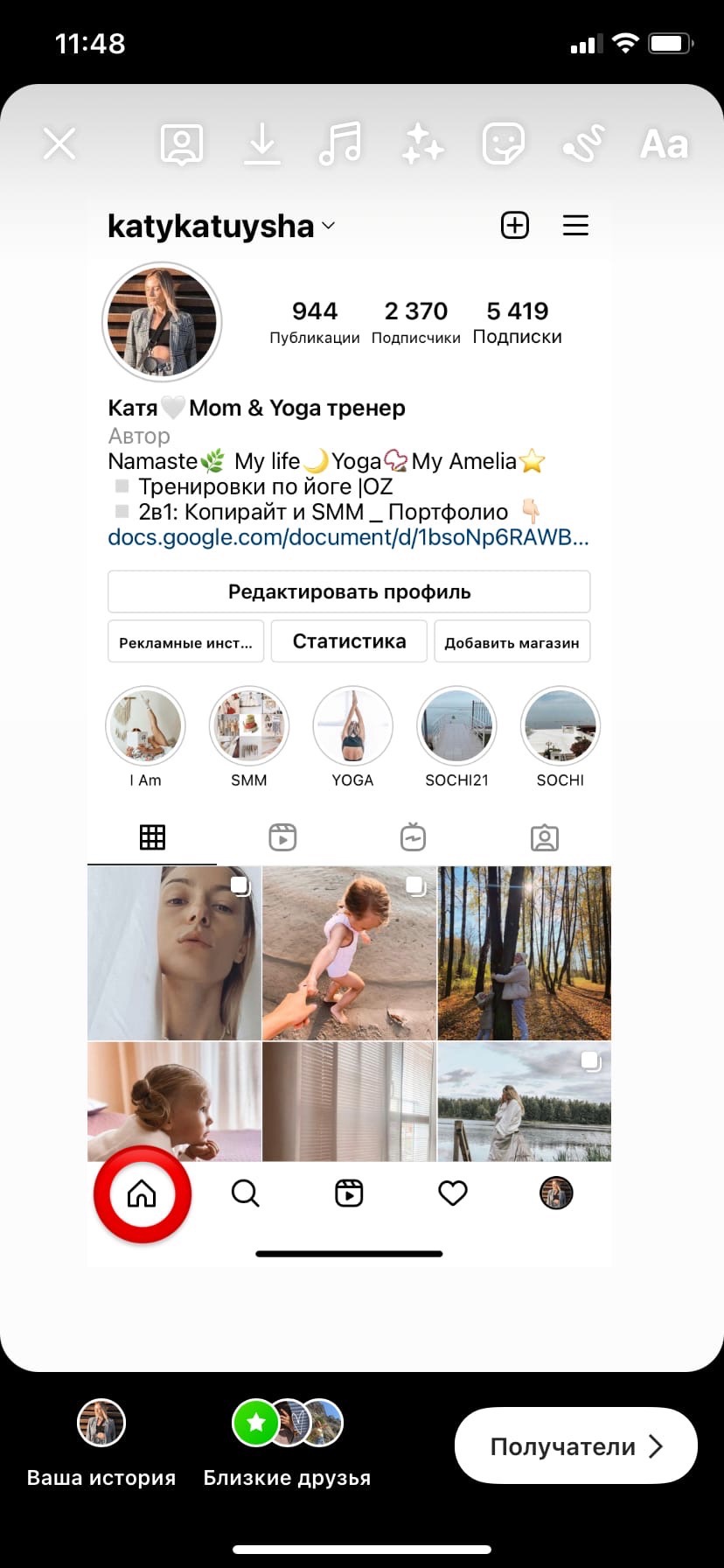Tag people in the story

coord(182,143)
